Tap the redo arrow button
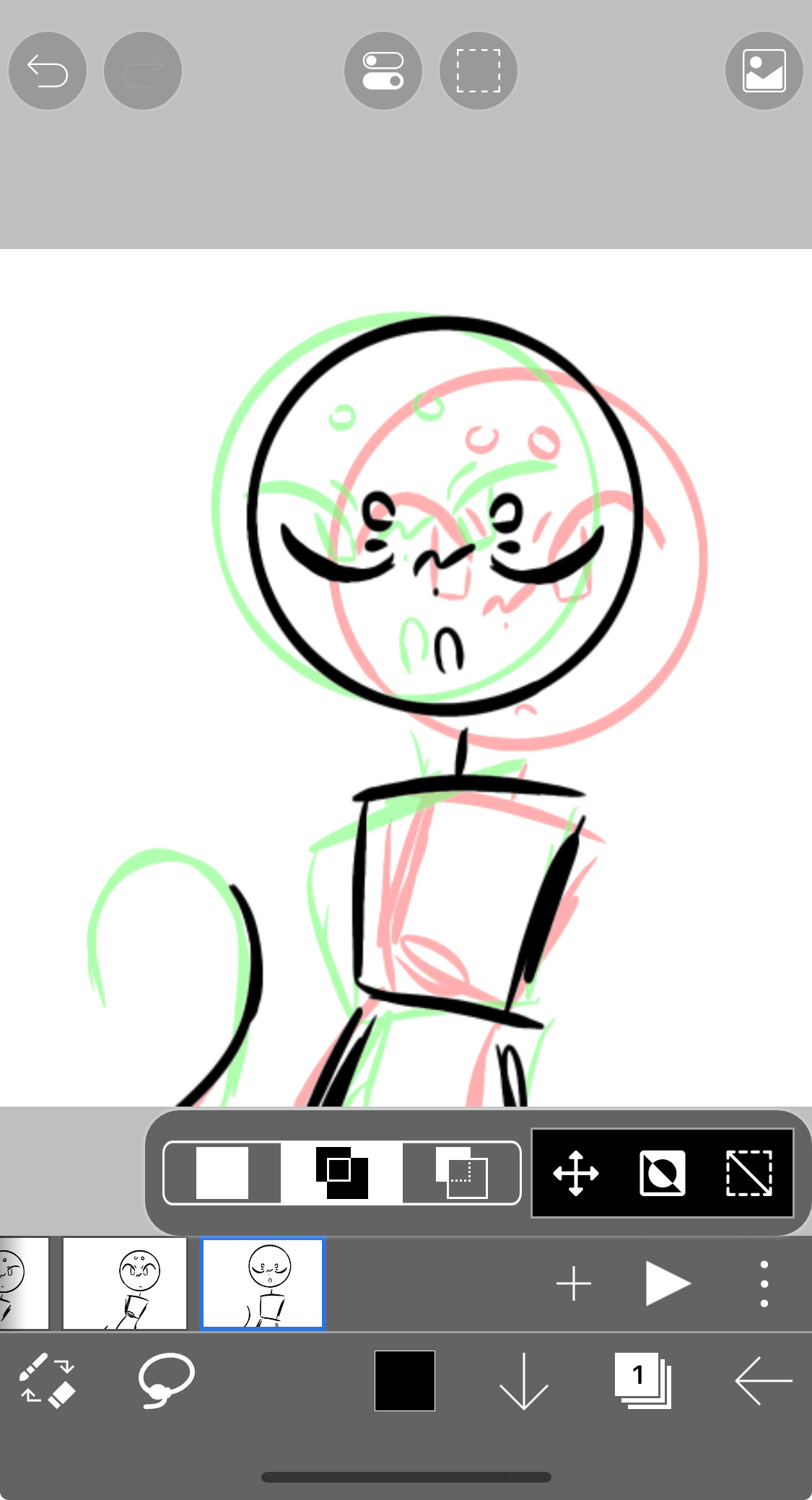 (x=143, y=71)
